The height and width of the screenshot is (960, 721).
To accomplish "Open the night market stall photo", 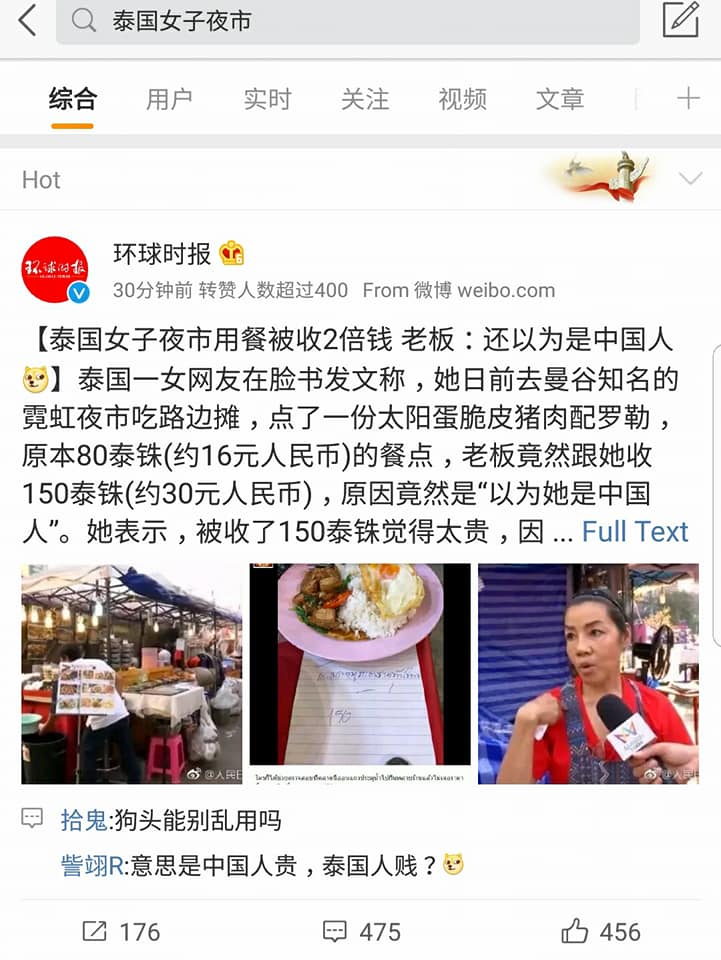I will coord(132,674).
